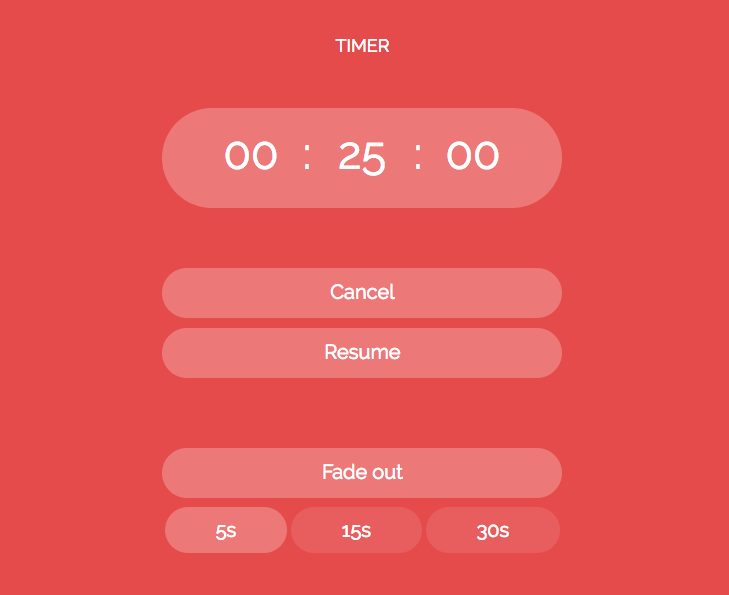Choose the 15s fade duration
729x595 pixels.
coord(356,530)
